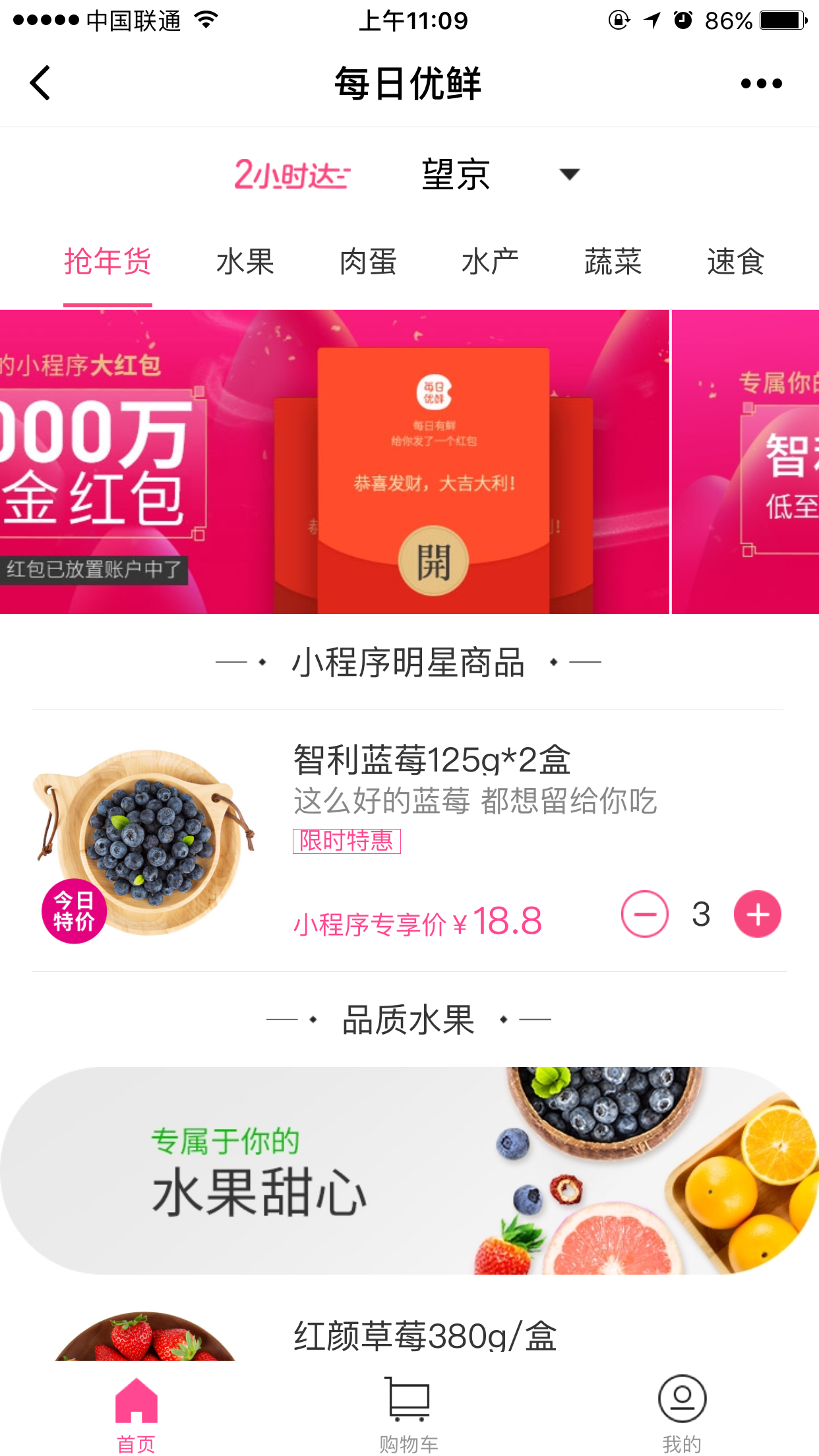819x1456 pixels.
Task: Switch to the 蔬菜 category tab
Action: point(613,262)
